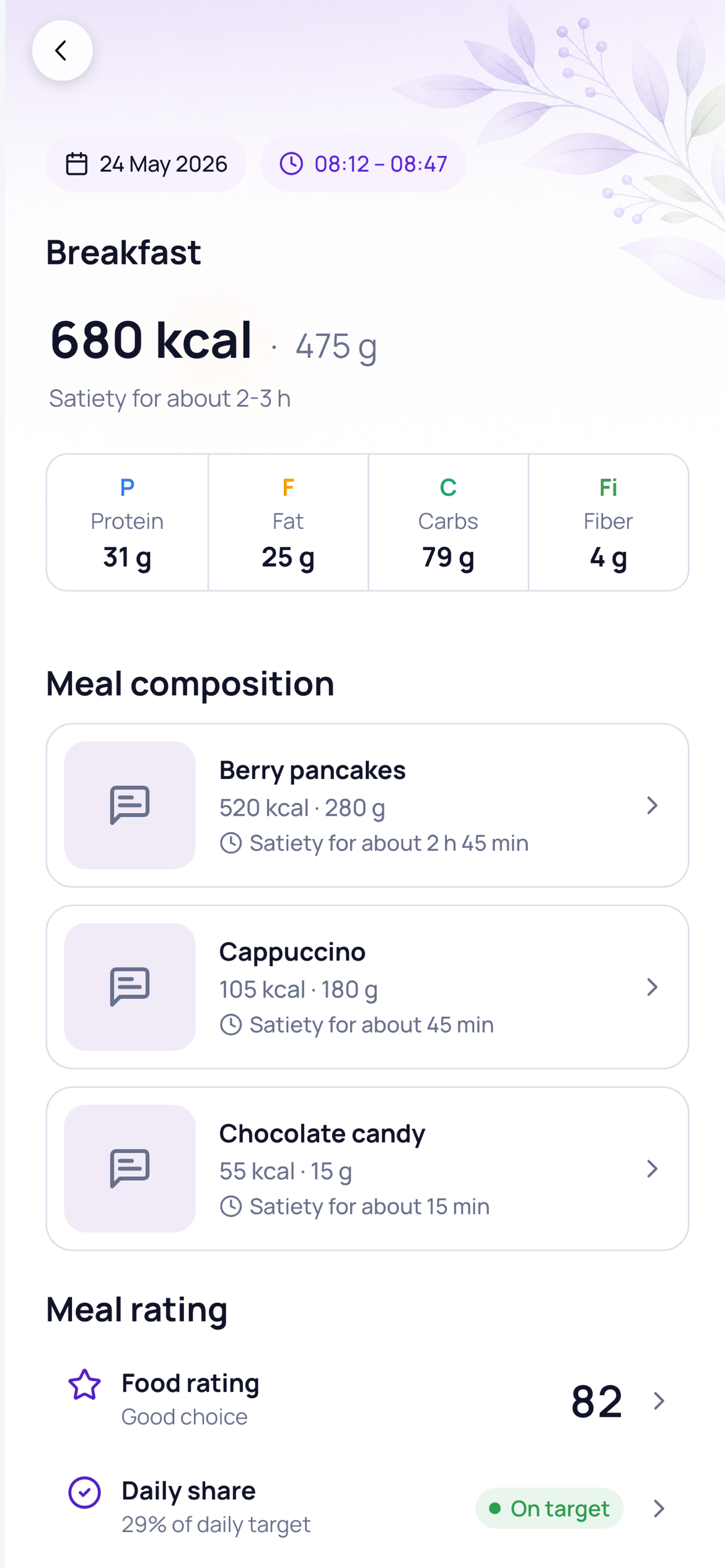Go back using the arrow button

[62, 51]
